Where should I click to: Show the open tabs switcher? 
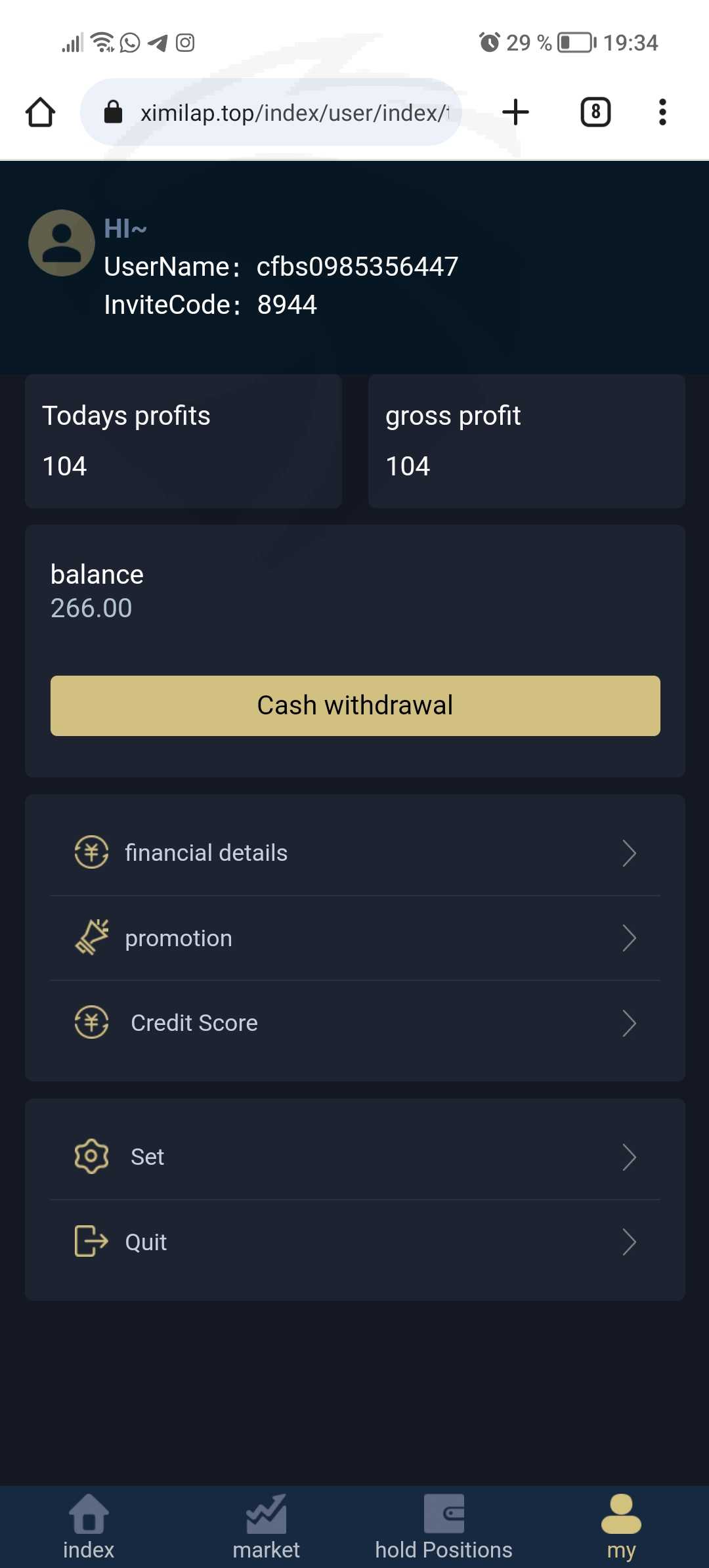pyautogui.click(x=595, y=112)
